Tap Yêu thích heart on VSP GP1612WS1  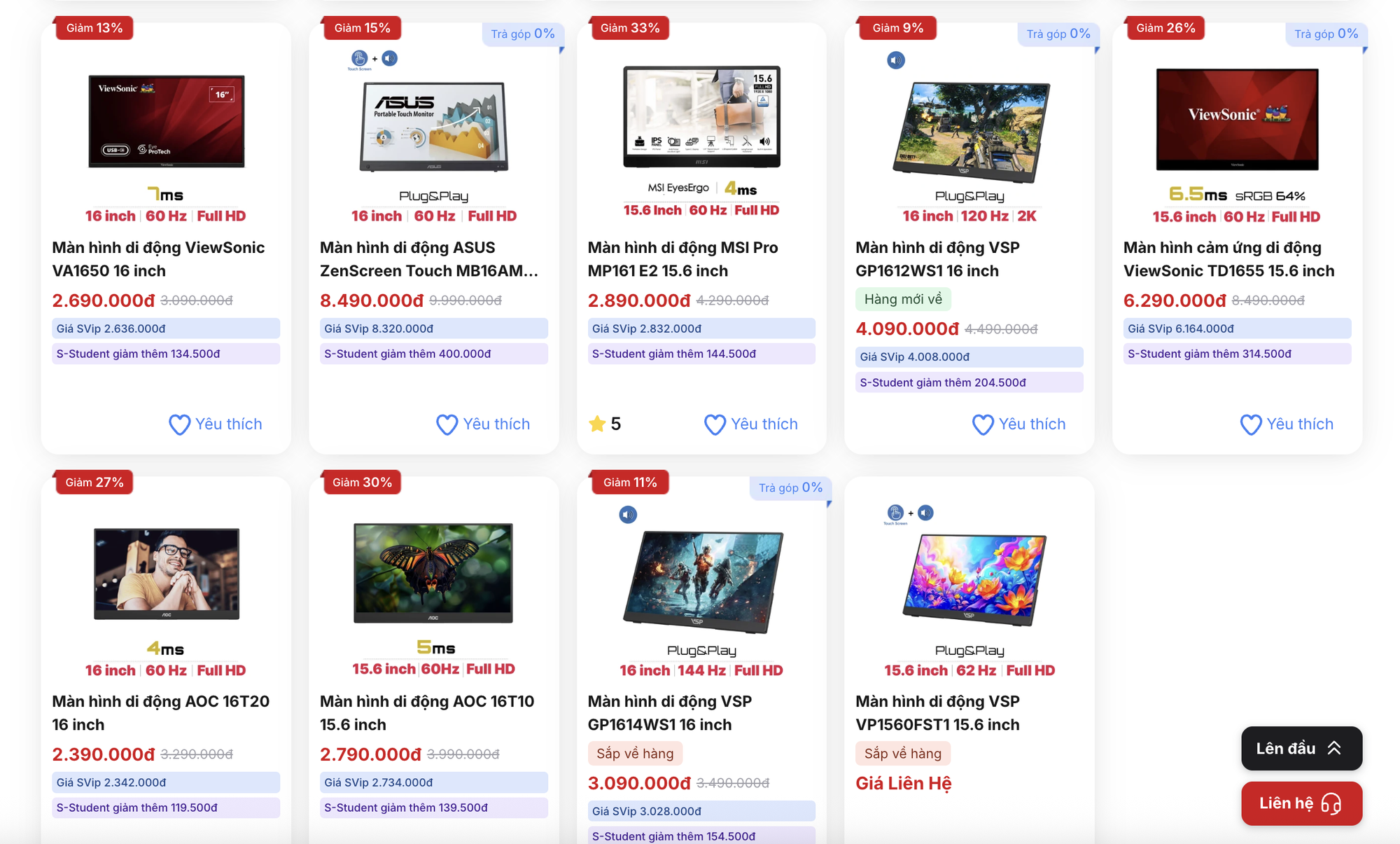(1019, 424)
